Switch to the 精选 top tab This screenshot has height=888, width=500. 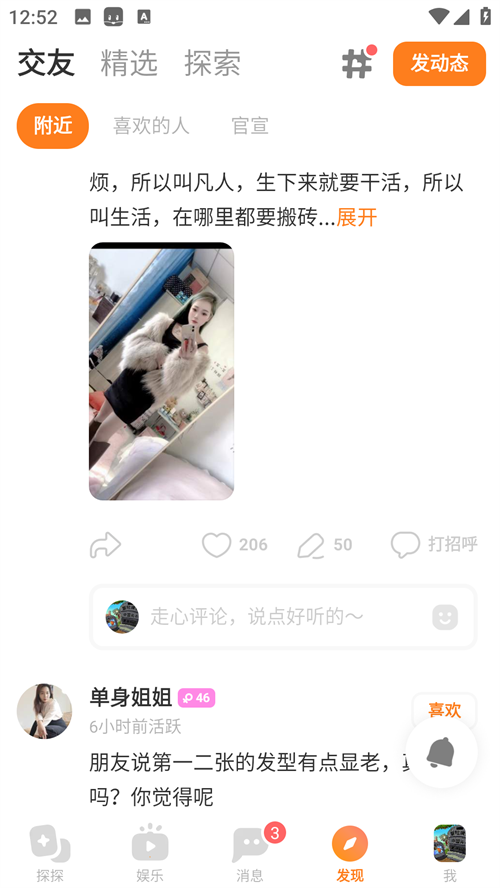[129, 63]
